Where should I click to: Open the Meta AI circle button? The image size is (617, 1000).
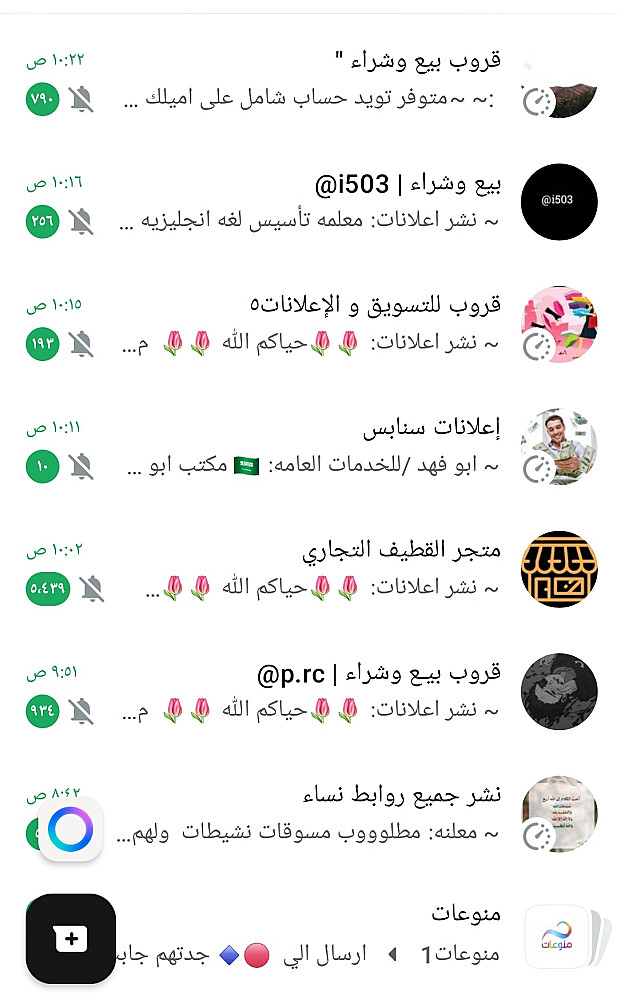point(70,829)
